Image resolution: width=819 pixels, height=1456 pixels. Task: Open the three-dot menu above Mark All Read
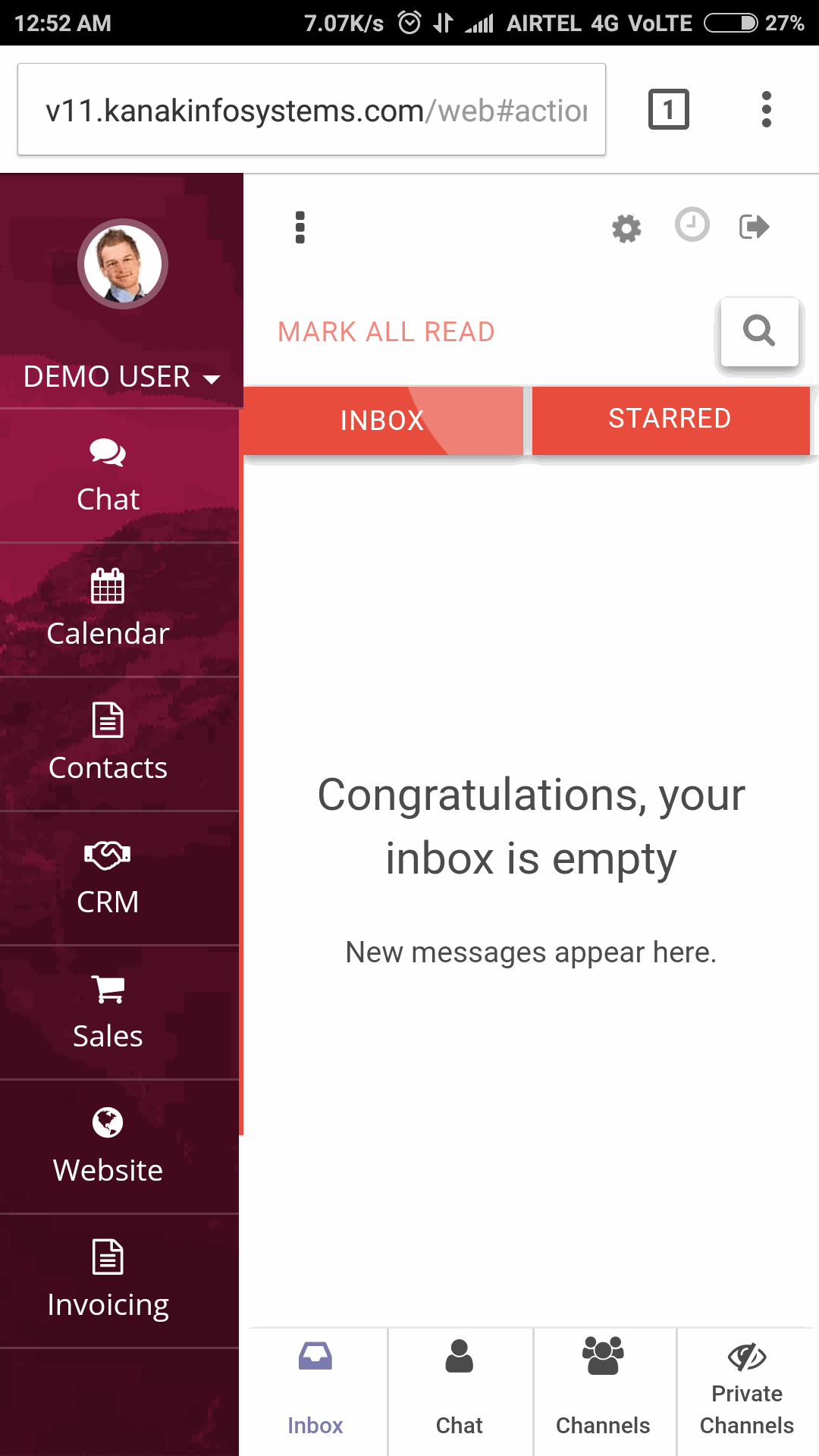300,227
